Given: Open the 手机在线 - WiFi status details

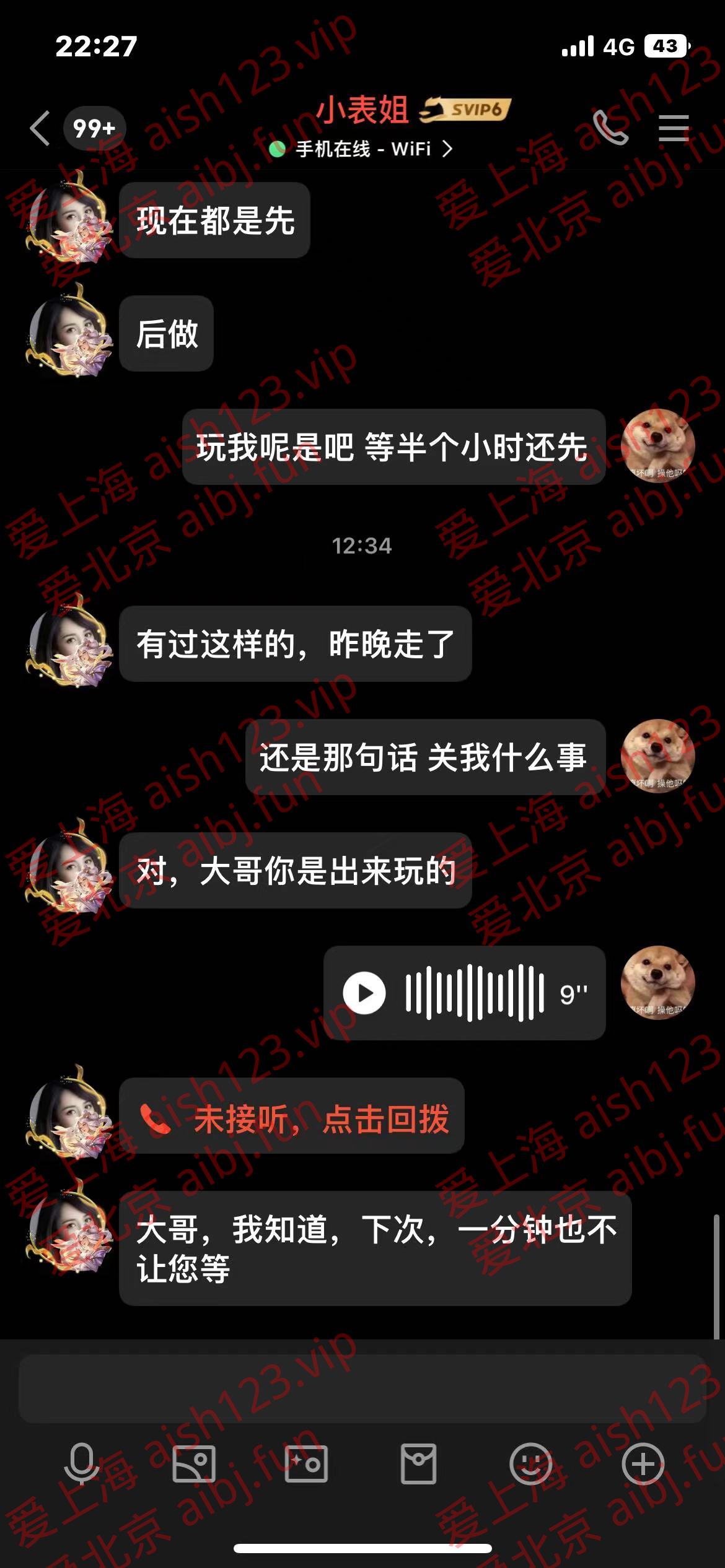Looking at the screenshot, I should 362,149.
